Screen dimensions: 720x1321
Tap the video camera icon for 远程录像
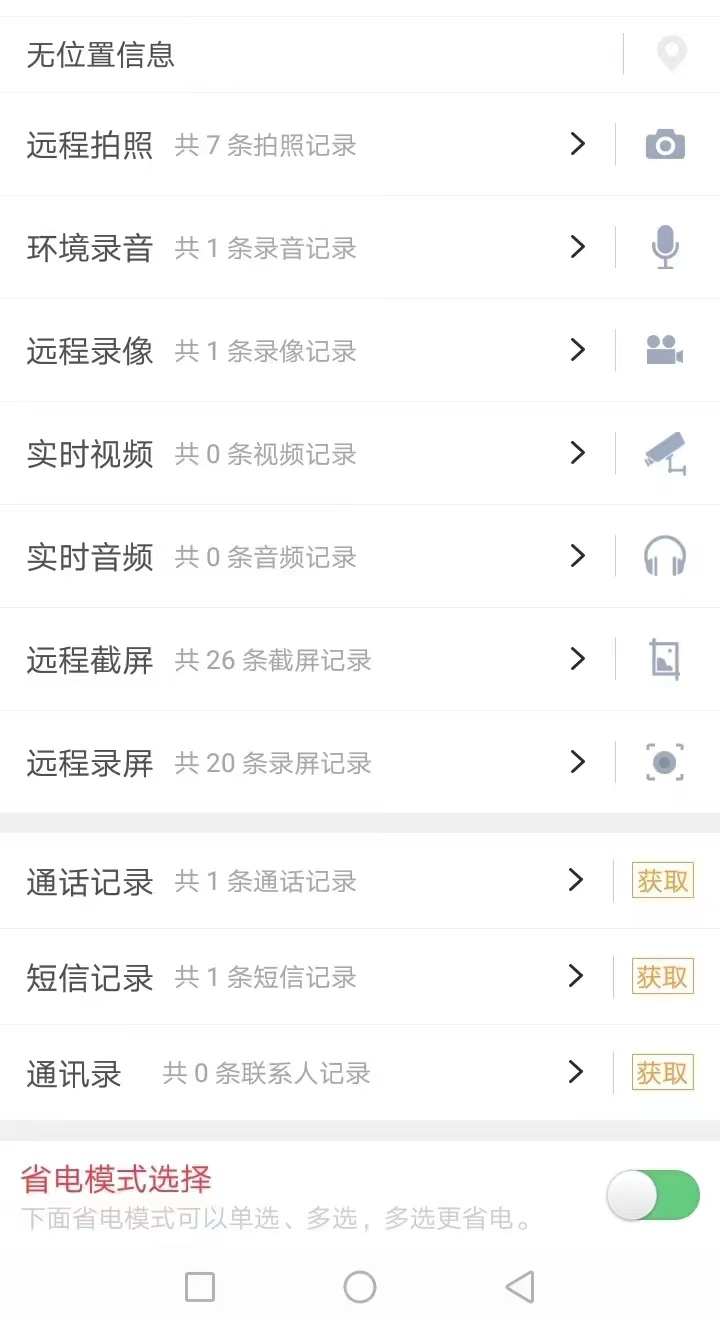(x=665, y=350)
